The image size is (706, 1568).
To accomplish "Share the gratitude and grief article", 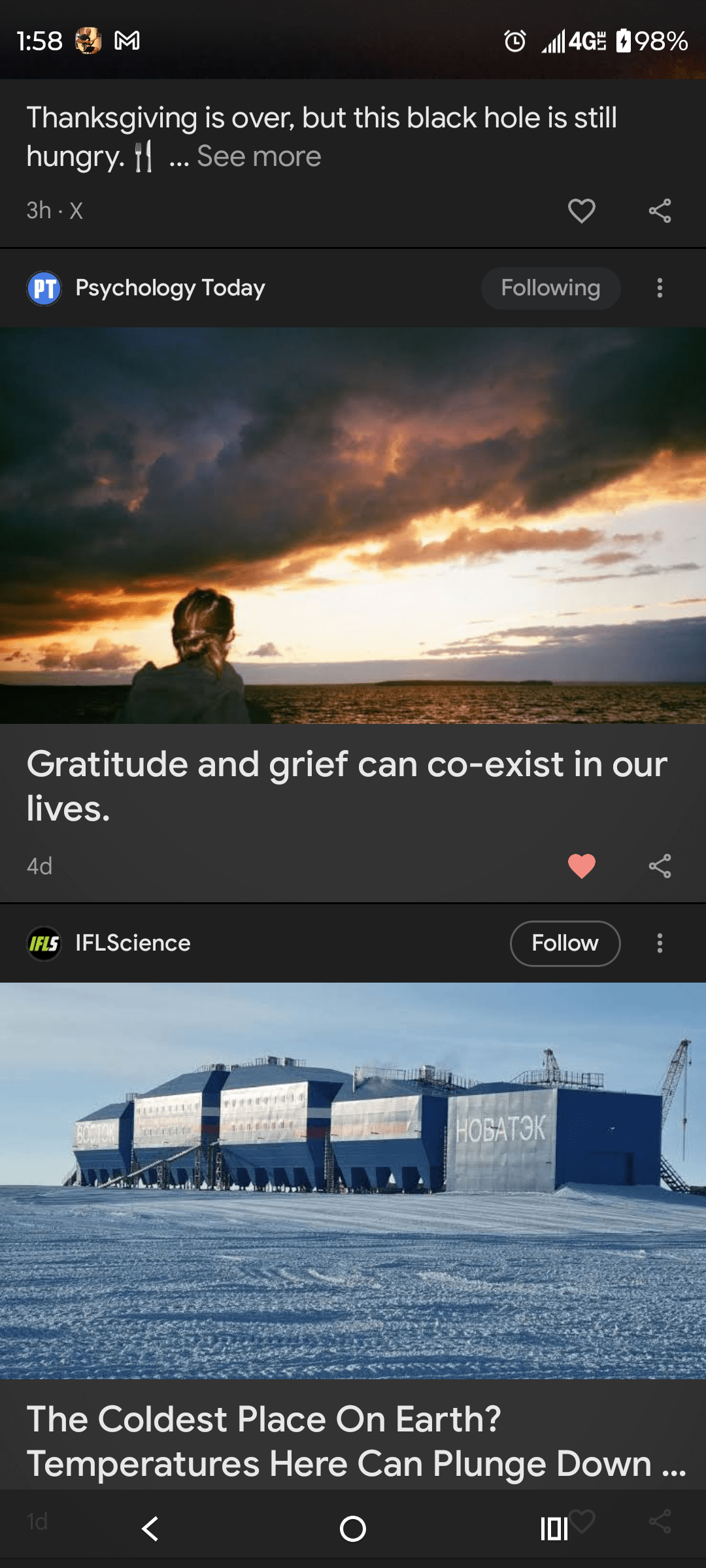I will tap(660, 866).
